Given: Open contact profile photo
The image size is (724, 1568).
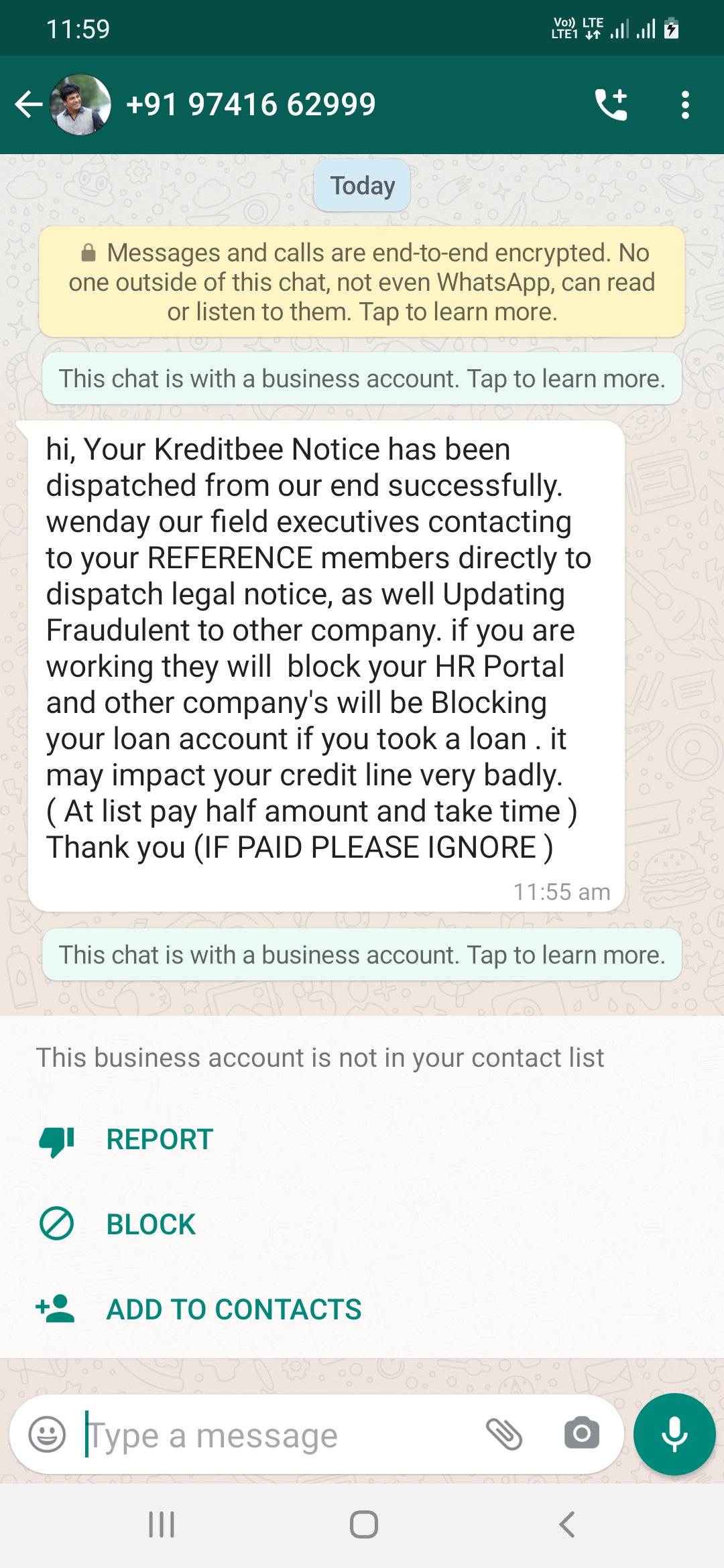Looking at the screenshot, I should click(80, 105).
